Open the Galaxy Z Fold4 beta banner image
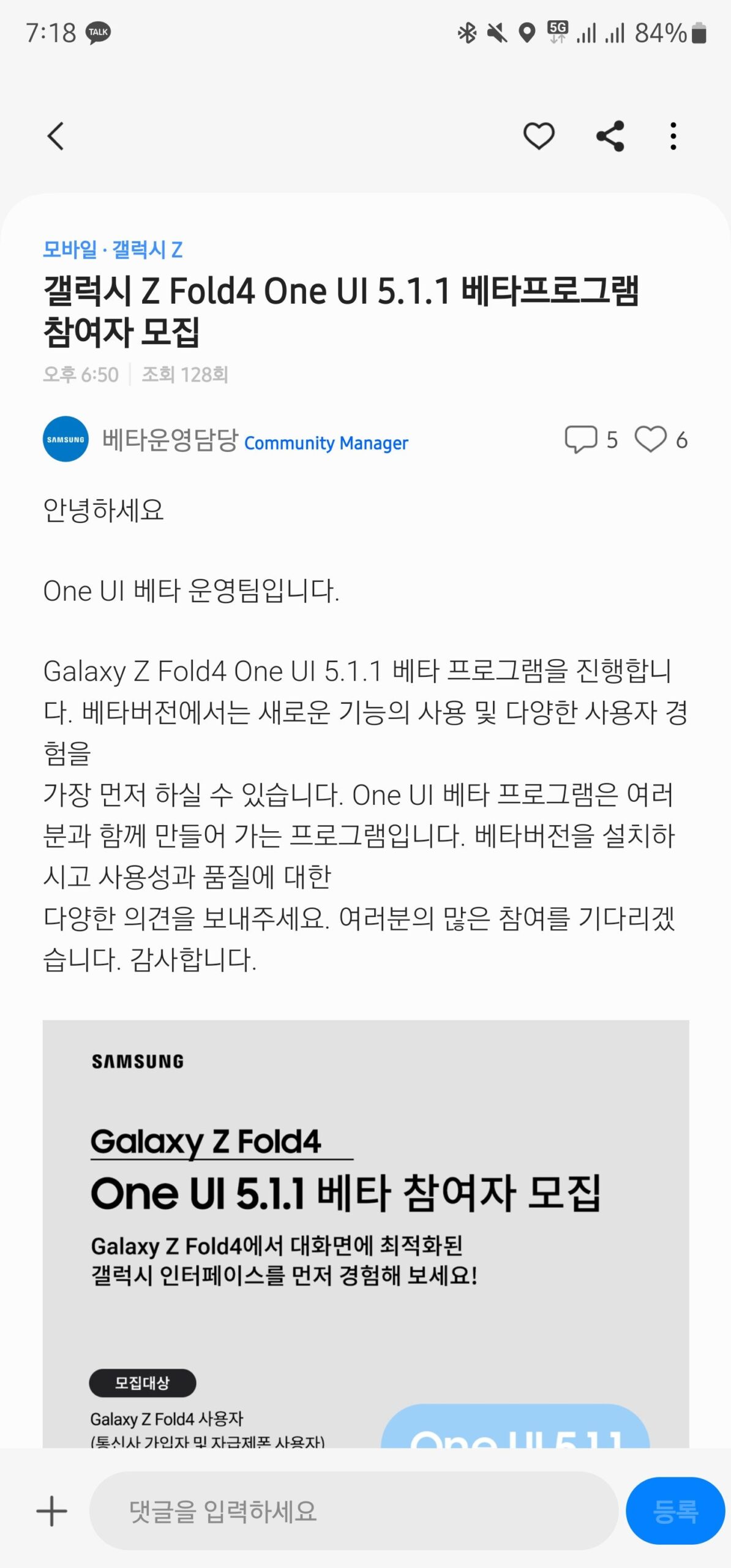Image resolution: width=731 pixels, height=1568 pixels. pos(365,1234)
